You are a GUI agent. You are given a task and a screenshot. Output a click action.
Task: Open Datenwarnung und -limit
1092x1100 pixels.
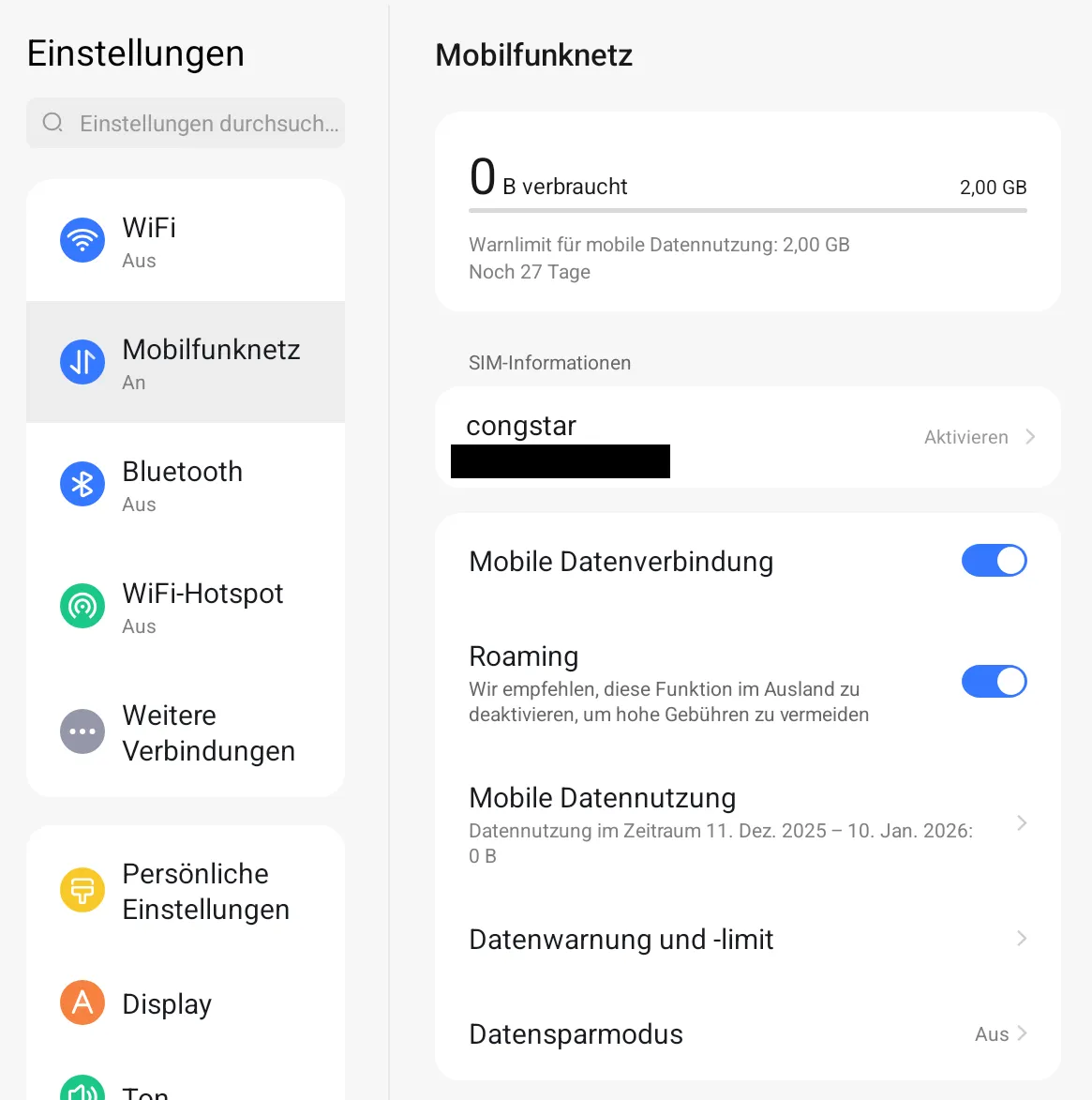[x=747, y=939]
